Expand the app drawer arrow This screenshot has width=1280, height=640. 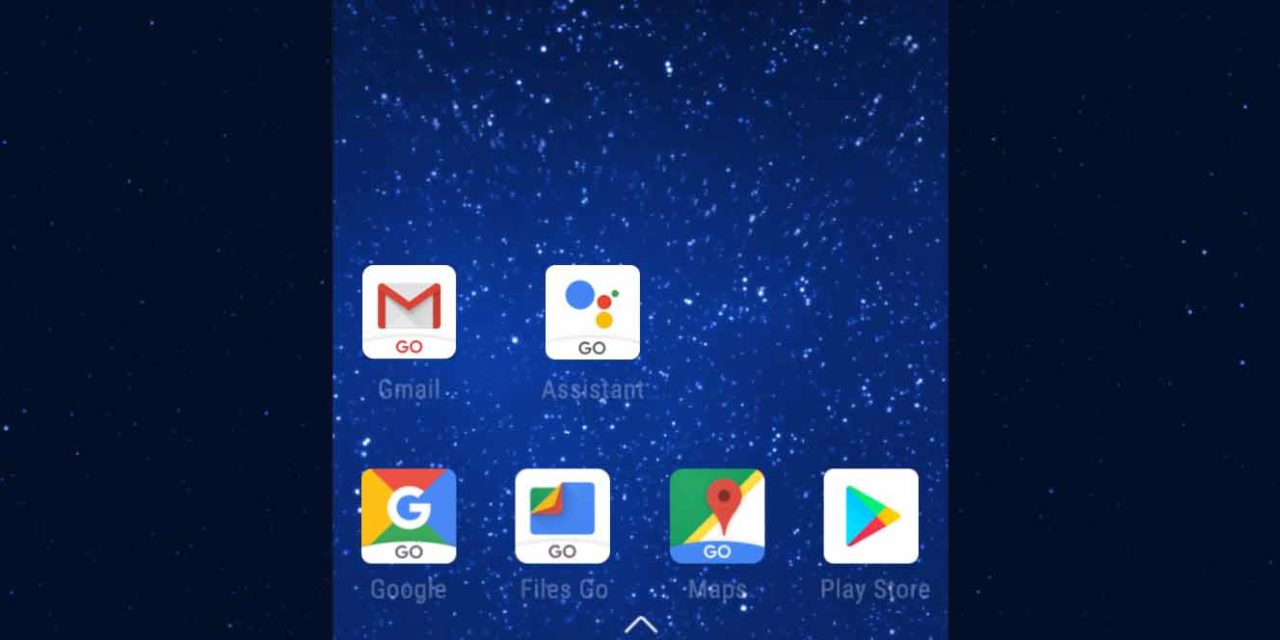tap(641, 625)
